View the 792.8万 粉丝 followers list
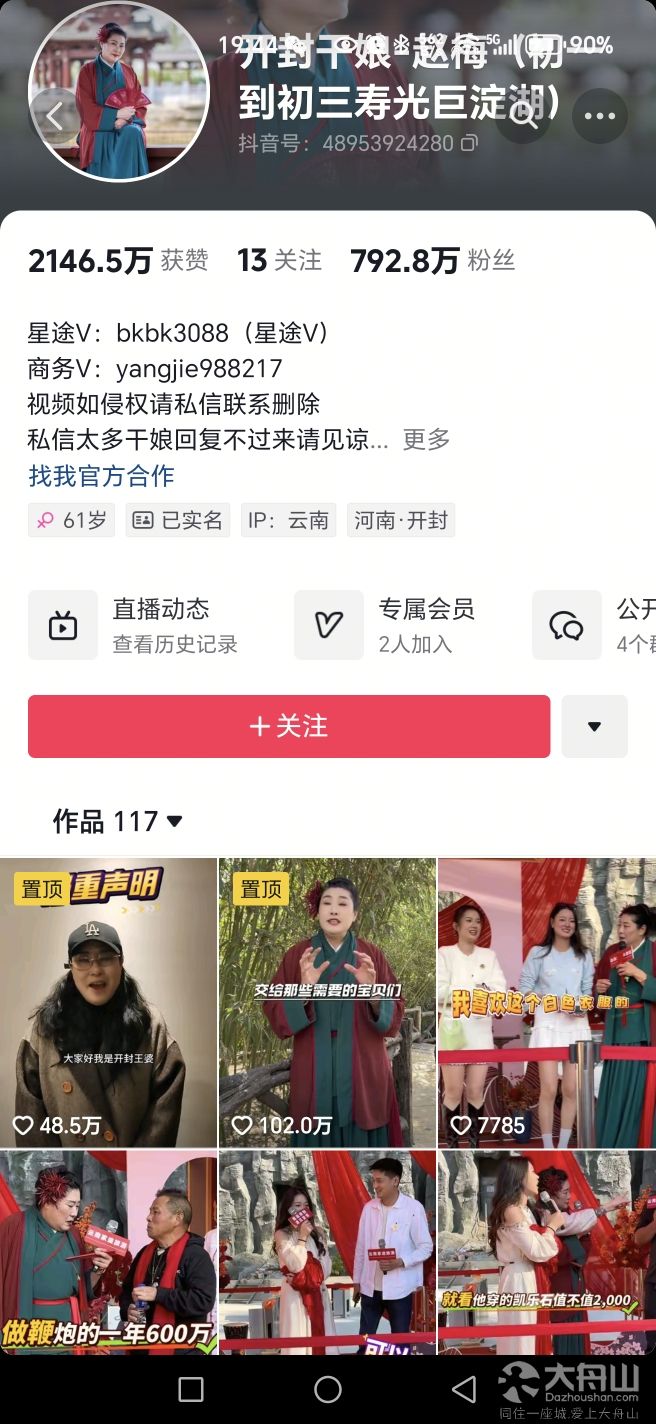 point(433,261)
